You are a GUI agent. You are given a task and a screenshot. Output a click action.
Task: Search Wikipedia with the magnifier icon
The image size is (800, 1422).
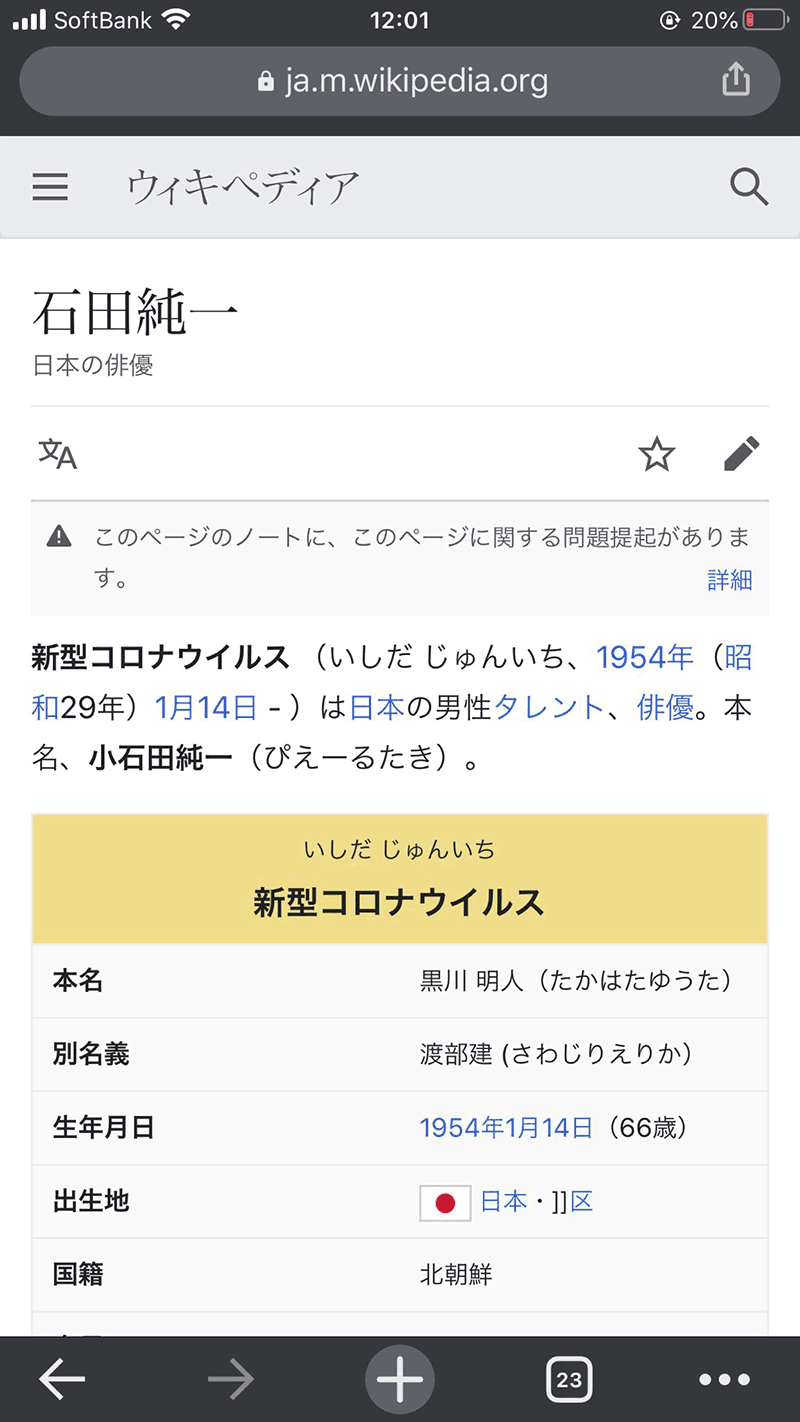click(748, 187)
